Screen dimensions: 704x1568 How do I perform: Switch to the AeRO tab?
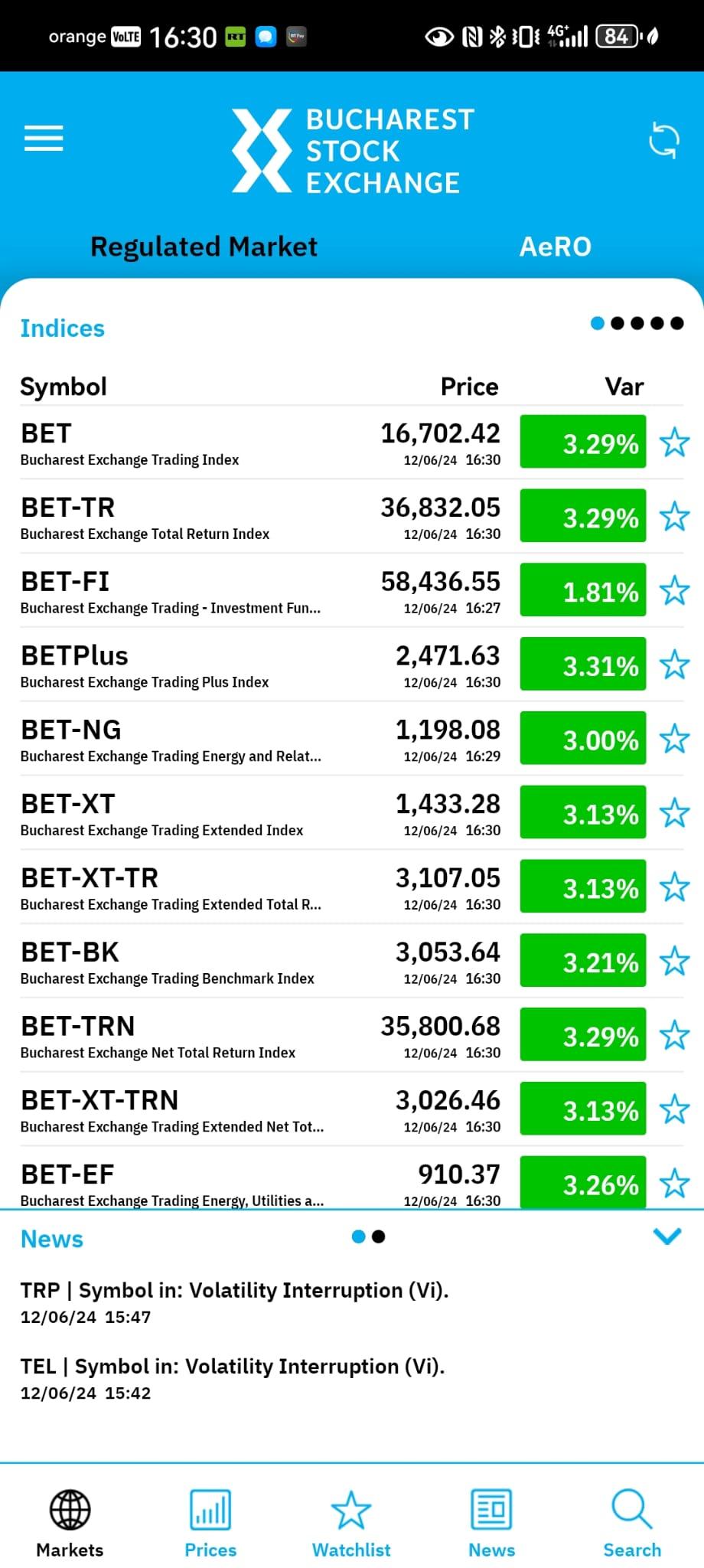(556, 247)
